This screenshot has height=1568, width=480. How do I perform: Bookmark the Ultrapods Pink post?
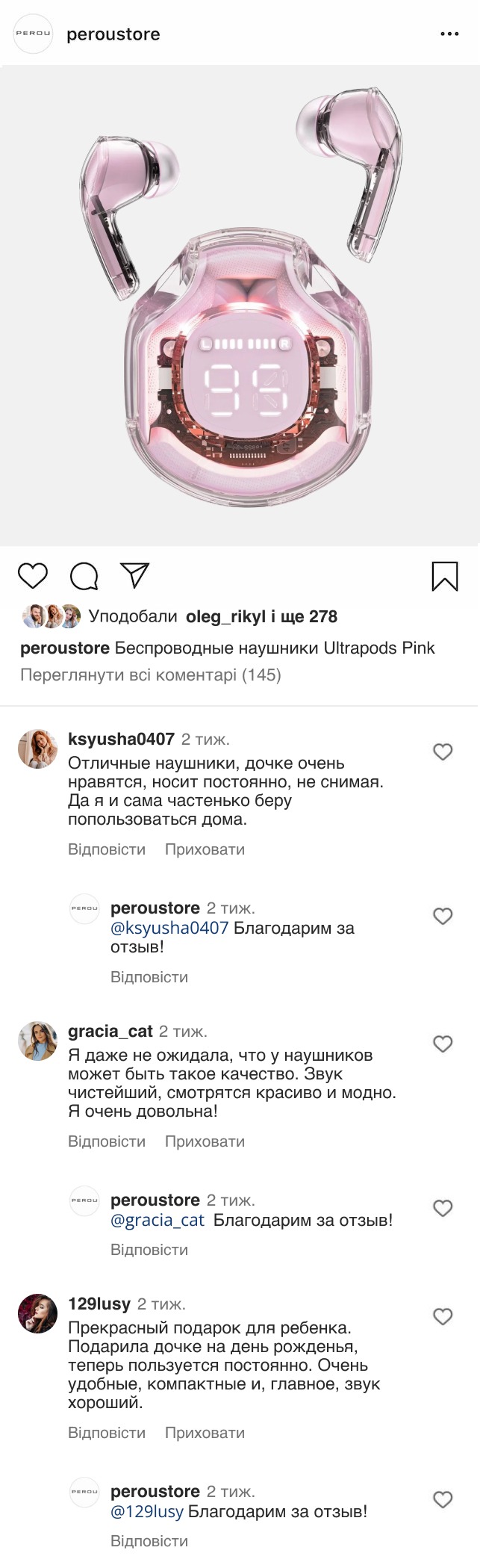pos(445,576)
